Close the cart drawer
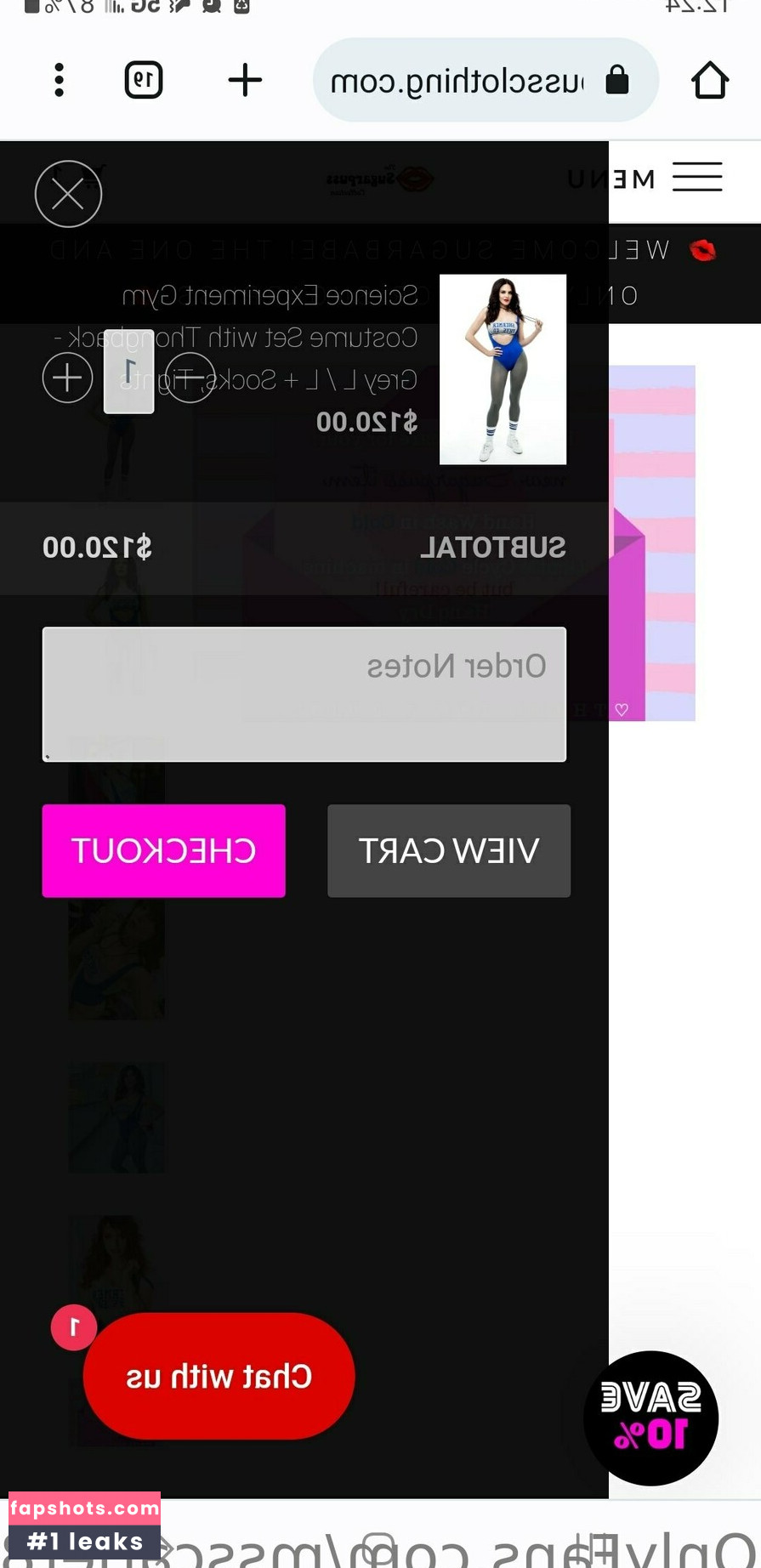The image size is (761, 1568). [68, 194]
